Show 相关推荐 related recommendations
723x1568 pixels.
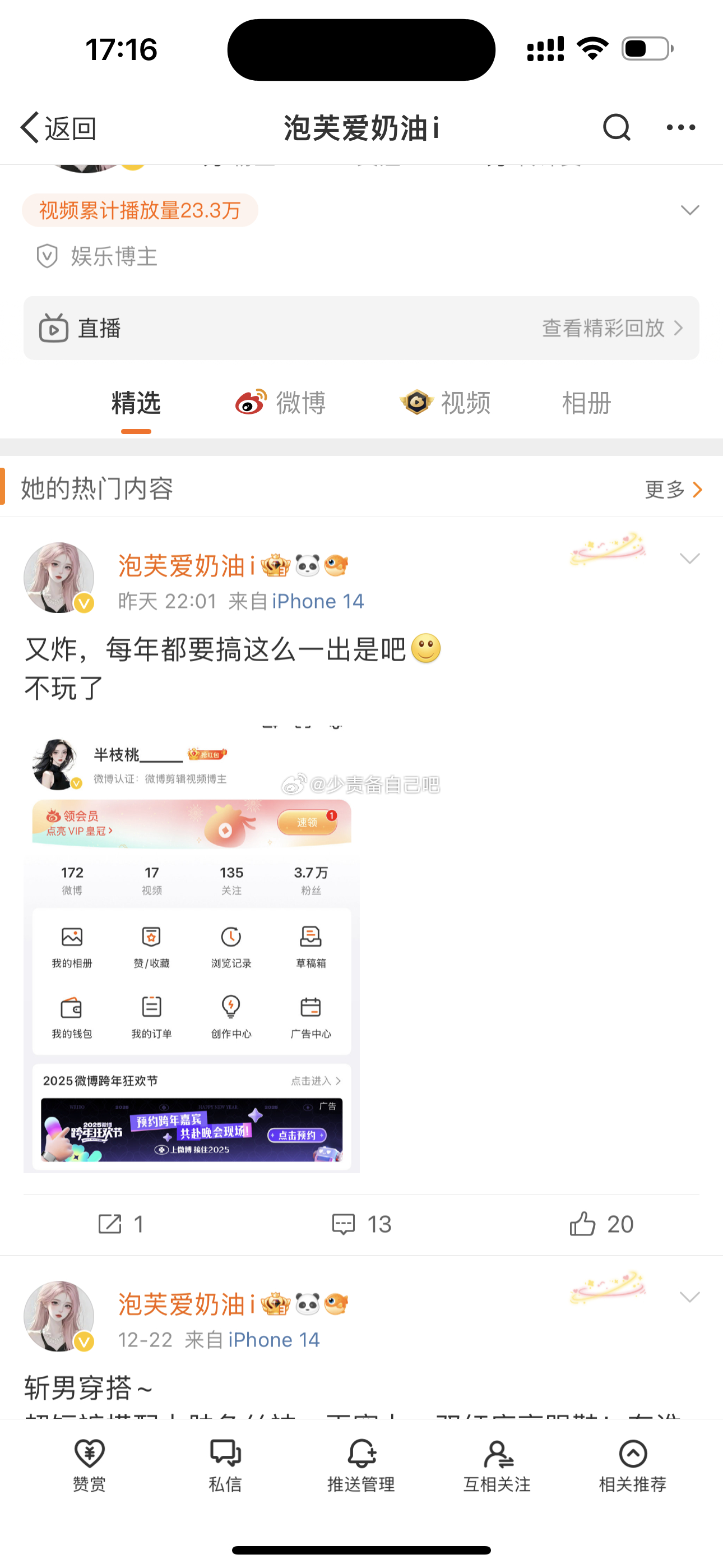[632, 1465]
